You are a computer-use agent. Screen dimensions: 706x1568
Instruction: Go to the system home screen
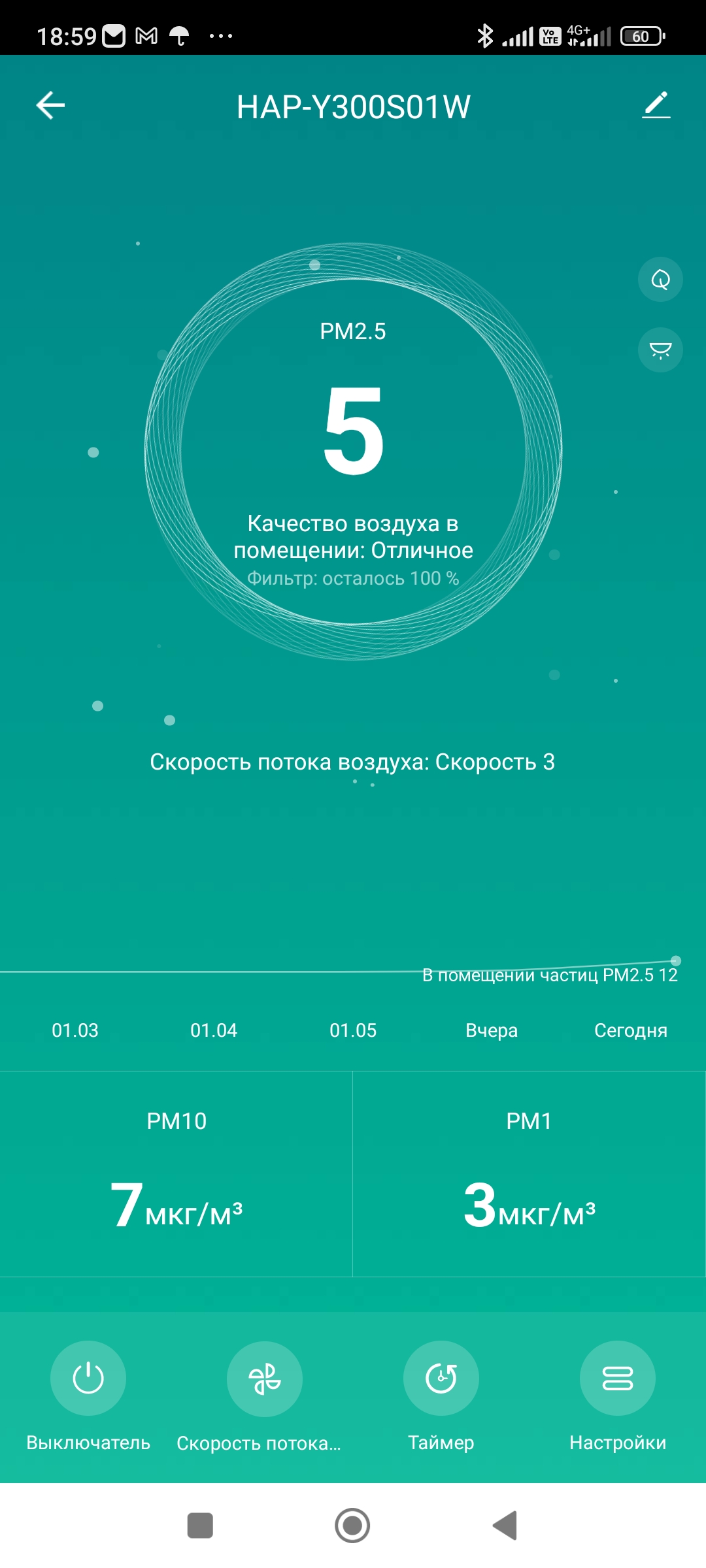click(x=352, y=1526)
